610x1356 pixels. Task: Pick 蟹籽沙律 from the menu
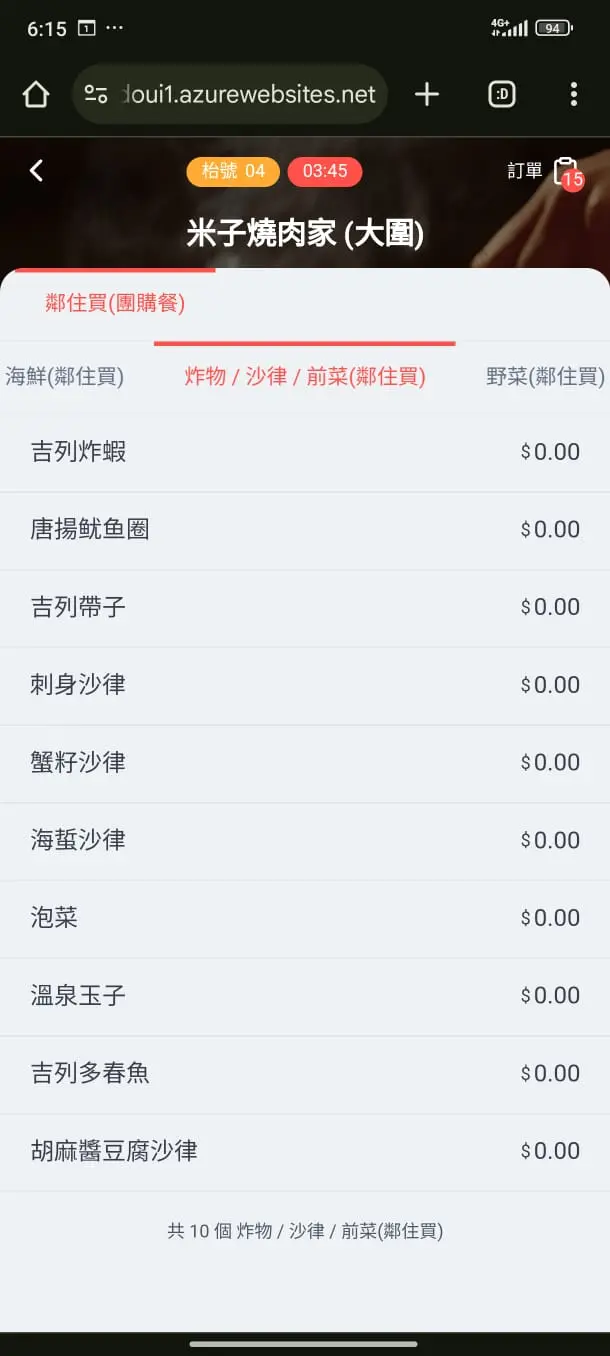click(305, 763)
